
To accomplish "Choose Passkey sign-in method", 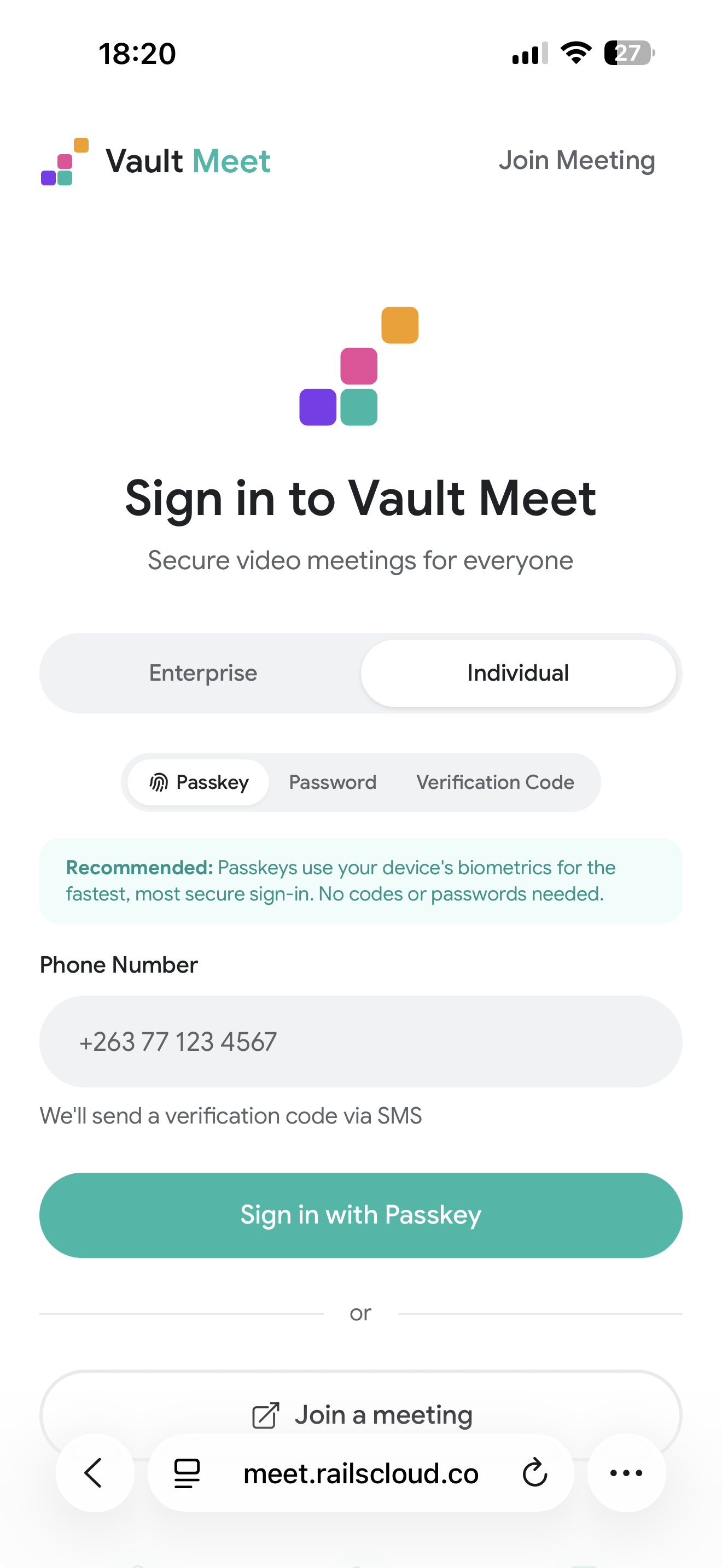I will (199, 782).
